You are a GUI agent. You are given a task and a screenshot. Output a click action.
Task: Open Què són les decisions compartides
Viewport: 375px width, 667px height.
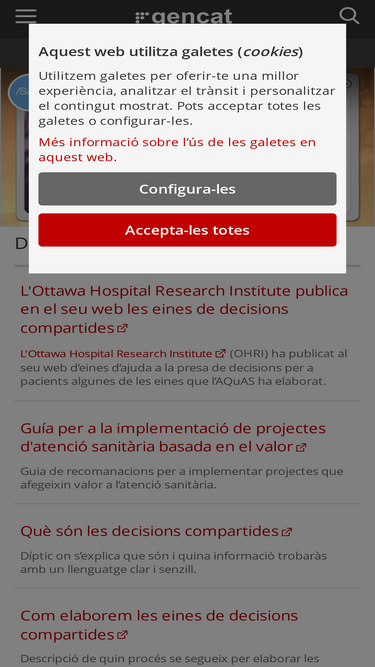pyautogui.click(x=156, y=531)
